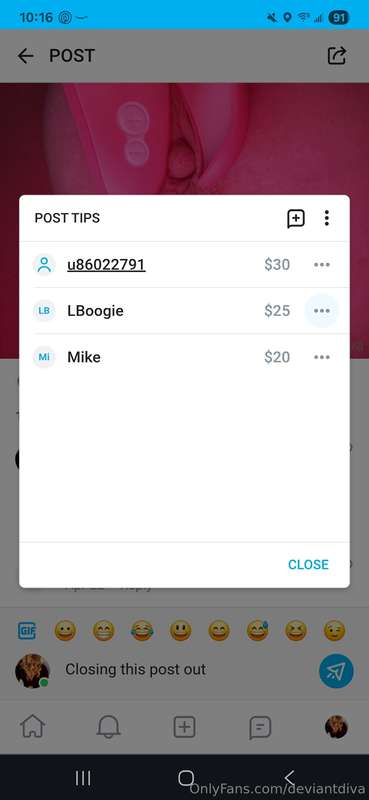Send the comment
369x800 pixels.
point(336,670)
